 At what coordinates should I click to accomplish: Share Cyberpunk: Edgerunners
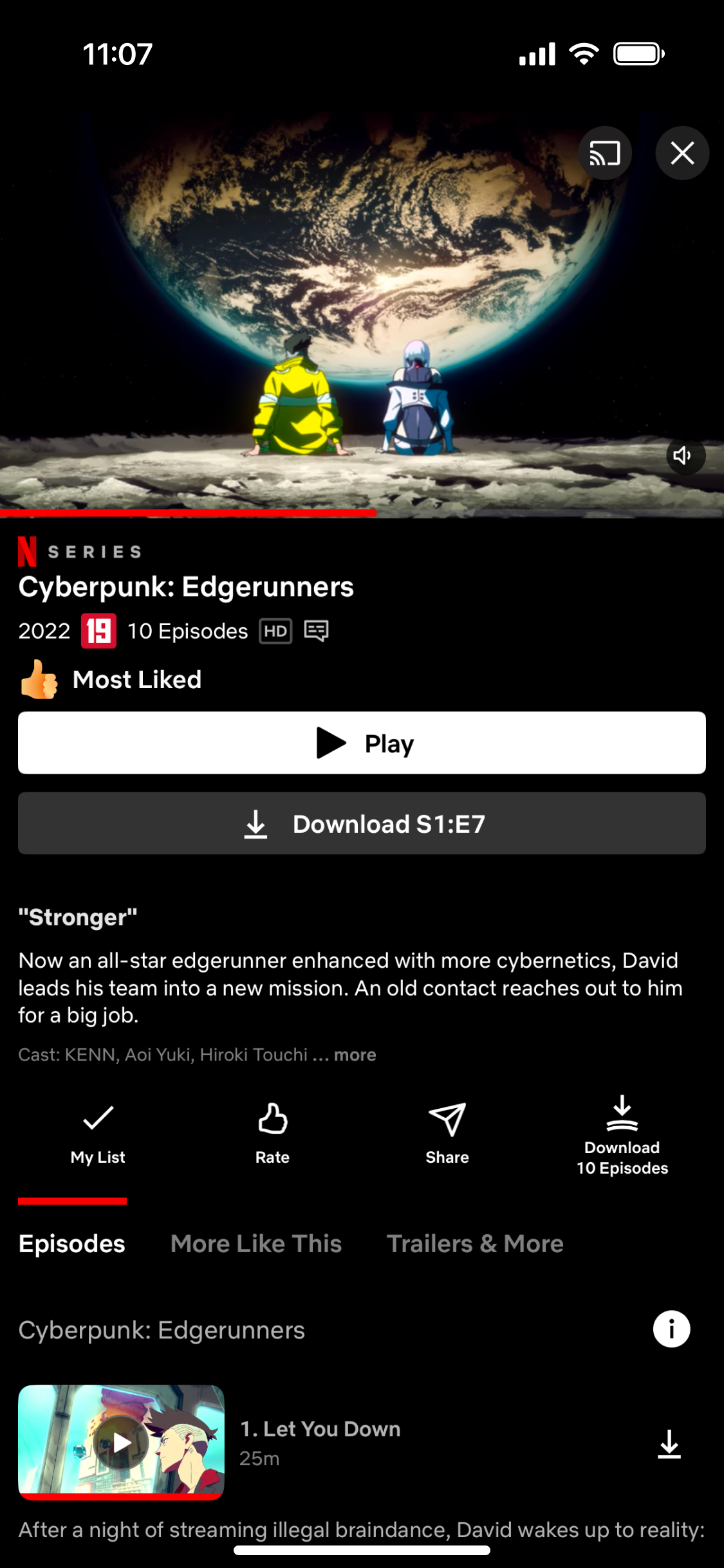click(447, 1132)
